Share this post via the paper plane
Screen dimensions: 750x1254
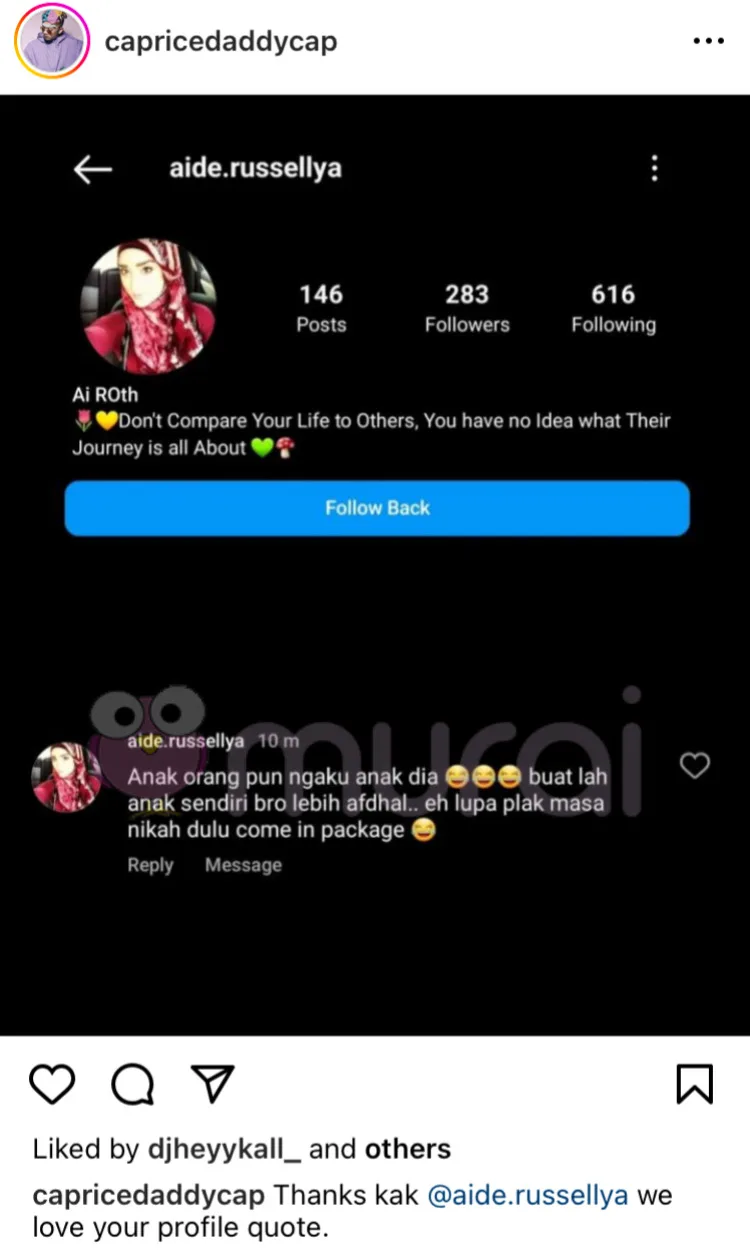[x=212, y=1084]
